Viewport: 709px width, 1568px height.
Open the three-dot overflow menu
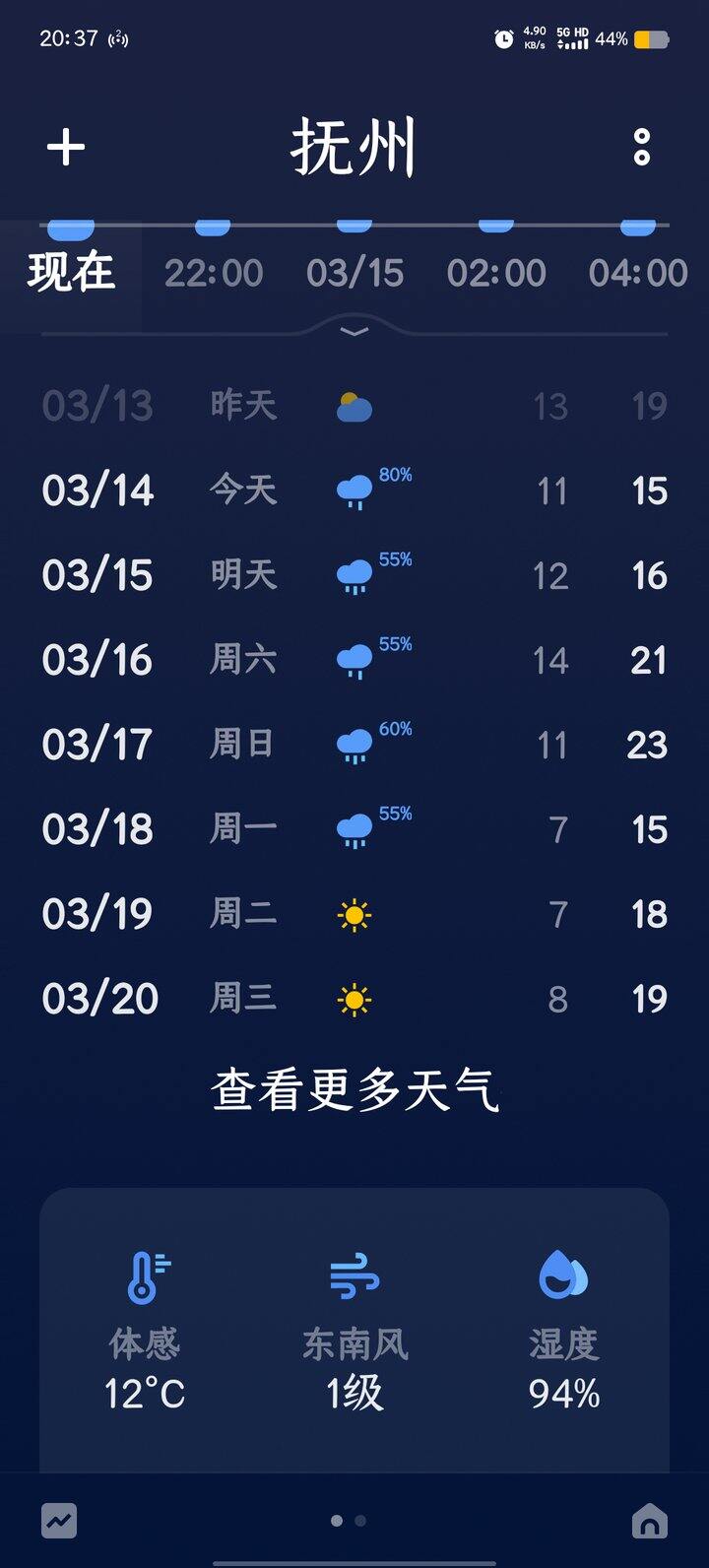click(642, 148)
